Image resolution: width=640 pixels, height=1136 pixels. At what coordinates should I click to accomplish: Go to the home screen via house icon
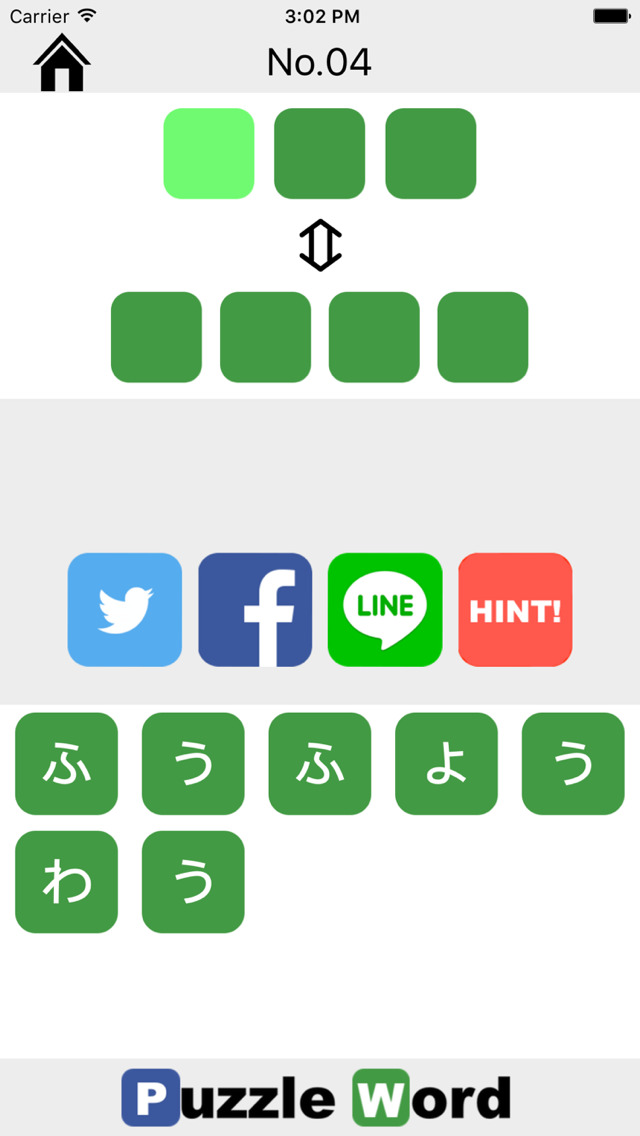(x=62, y=63)
